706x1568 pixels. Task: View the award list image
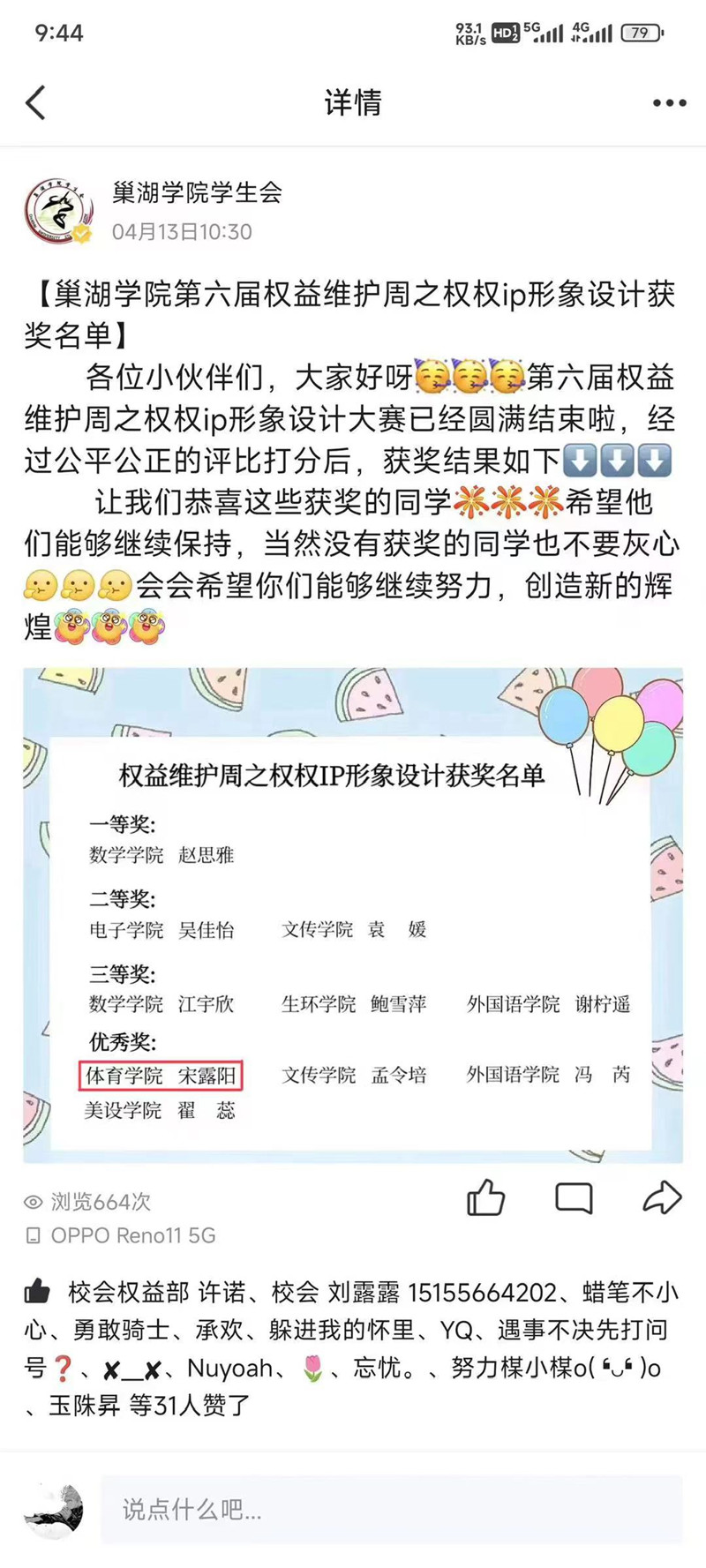[x=353, y=914]
